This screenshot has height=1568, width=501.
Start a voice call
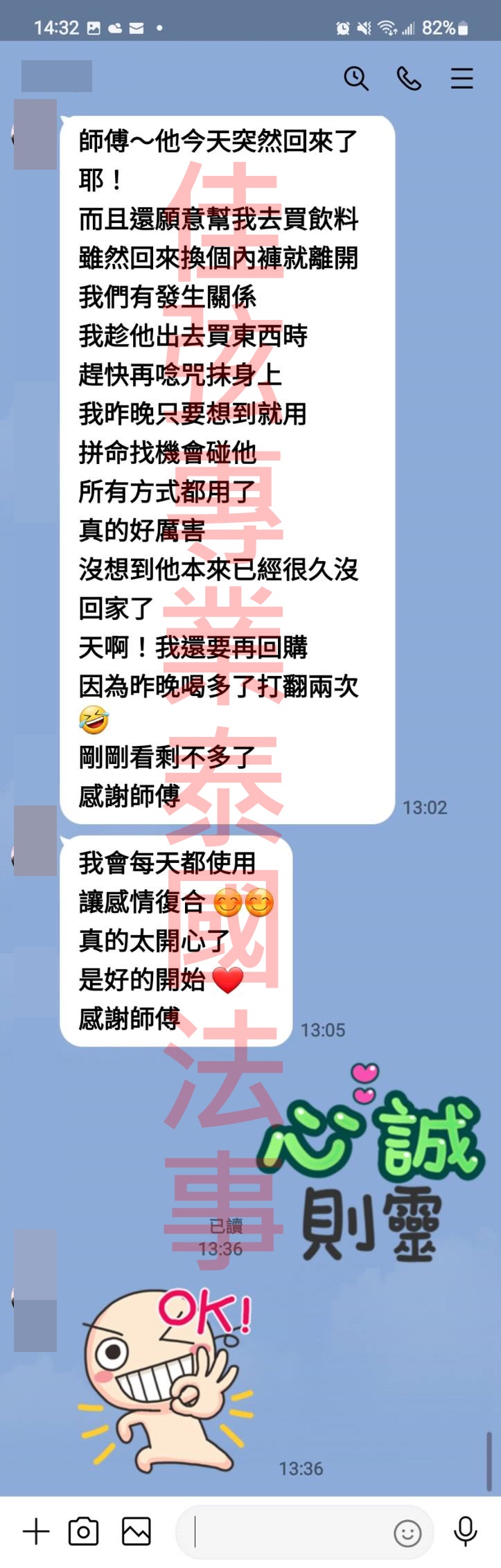point(409,78)
